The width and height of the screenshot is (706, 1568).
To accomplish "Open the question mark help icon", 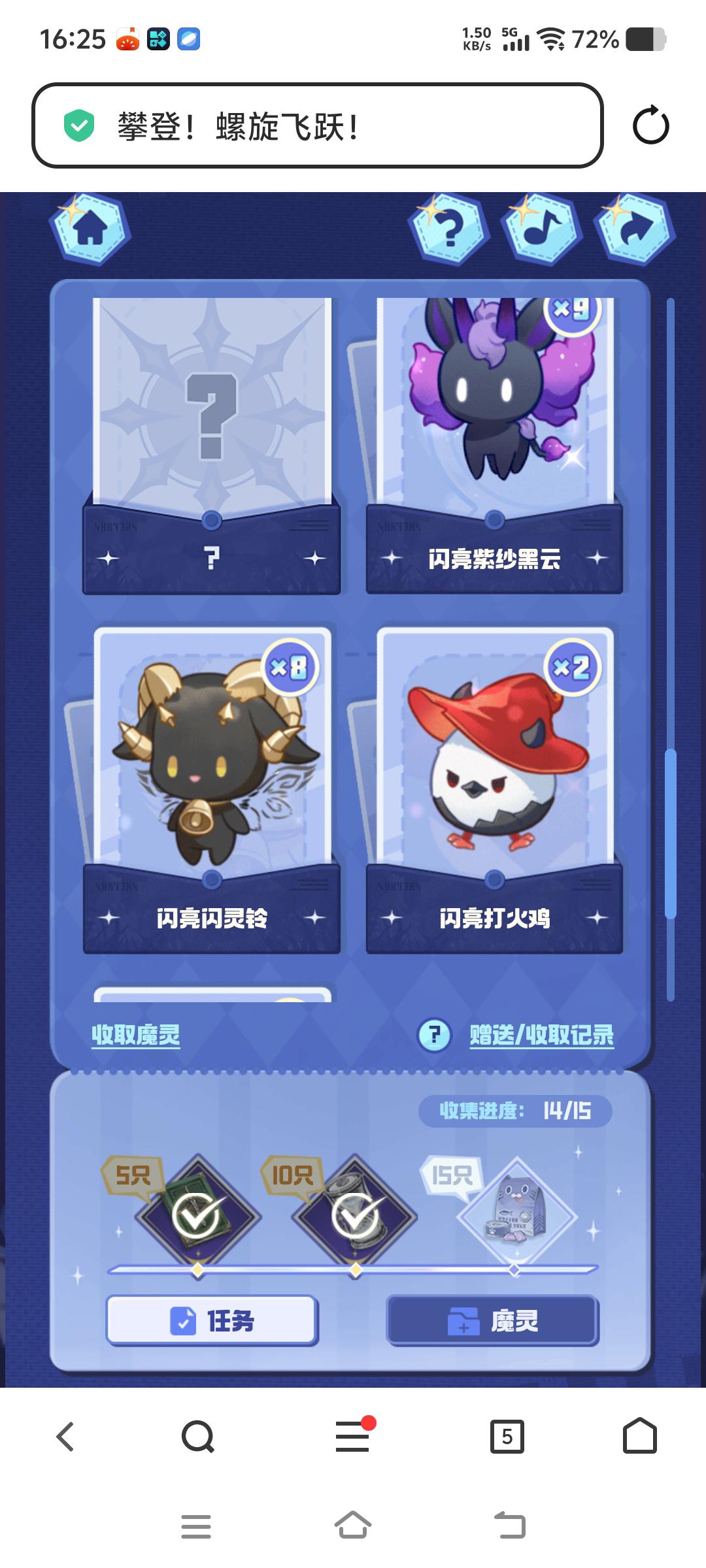I will 448,229.
